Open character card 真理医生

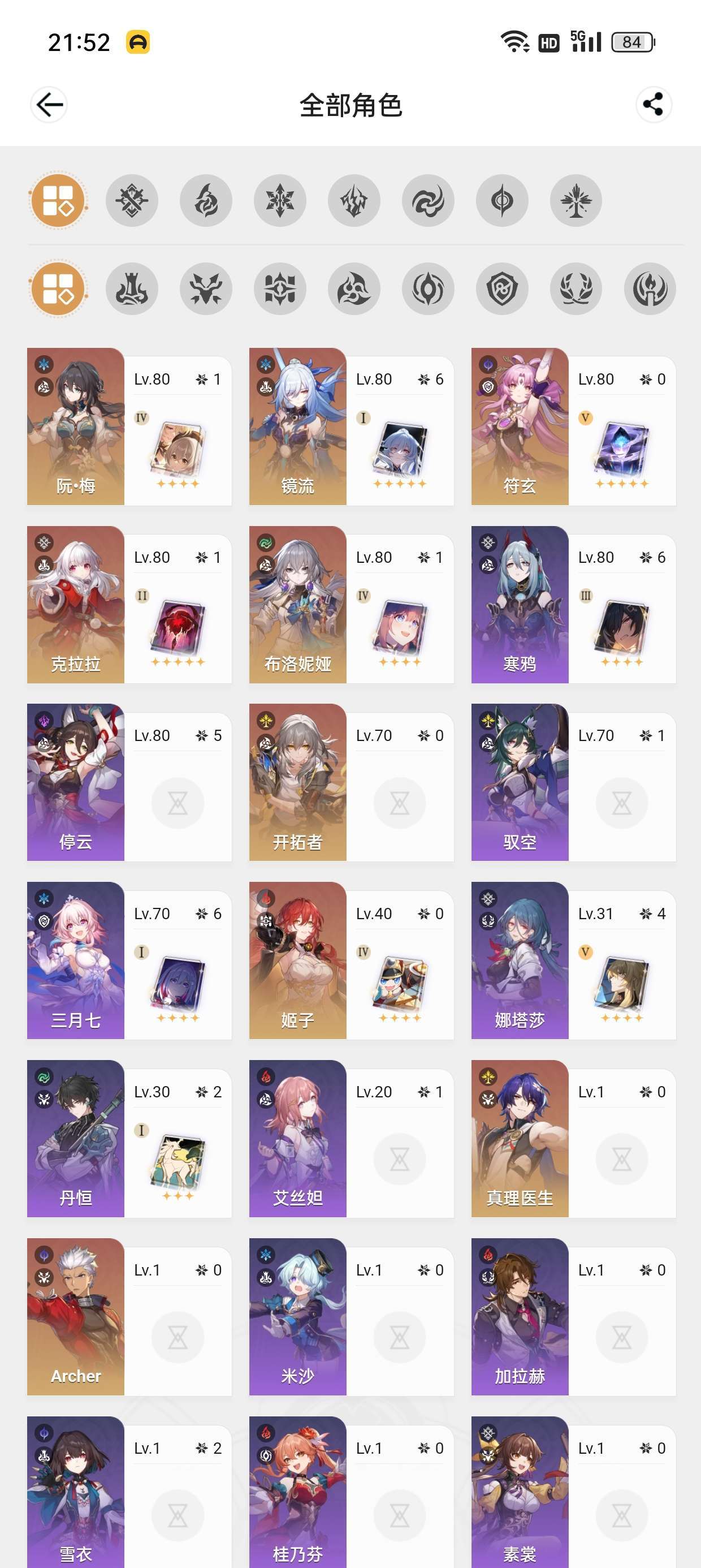pos(573,1138)
